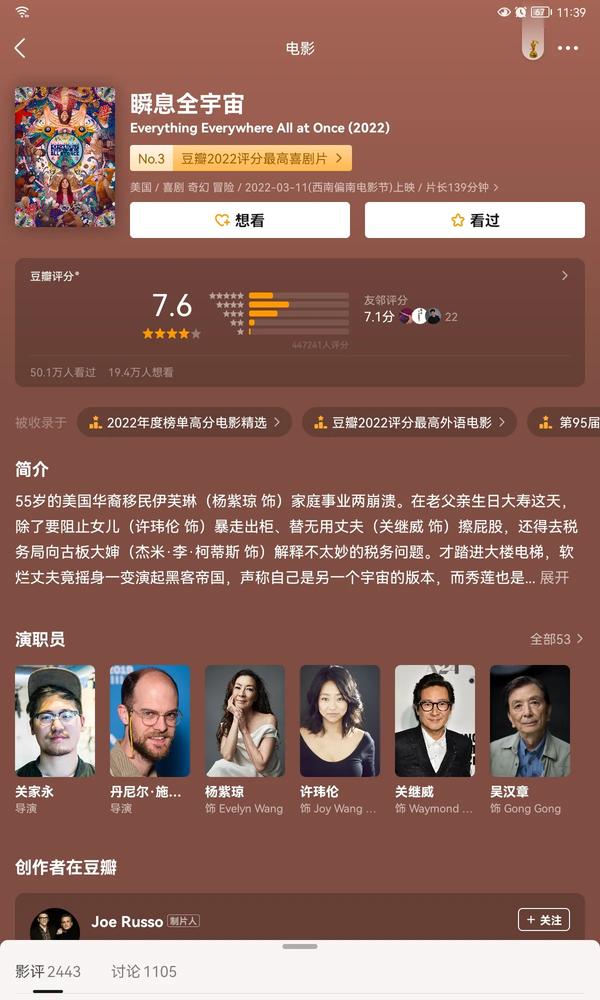Open 豆瓣2022评分最高外语电影 collection chip
The height and width of the screenshot is (1000, 600).
(410, 422)
